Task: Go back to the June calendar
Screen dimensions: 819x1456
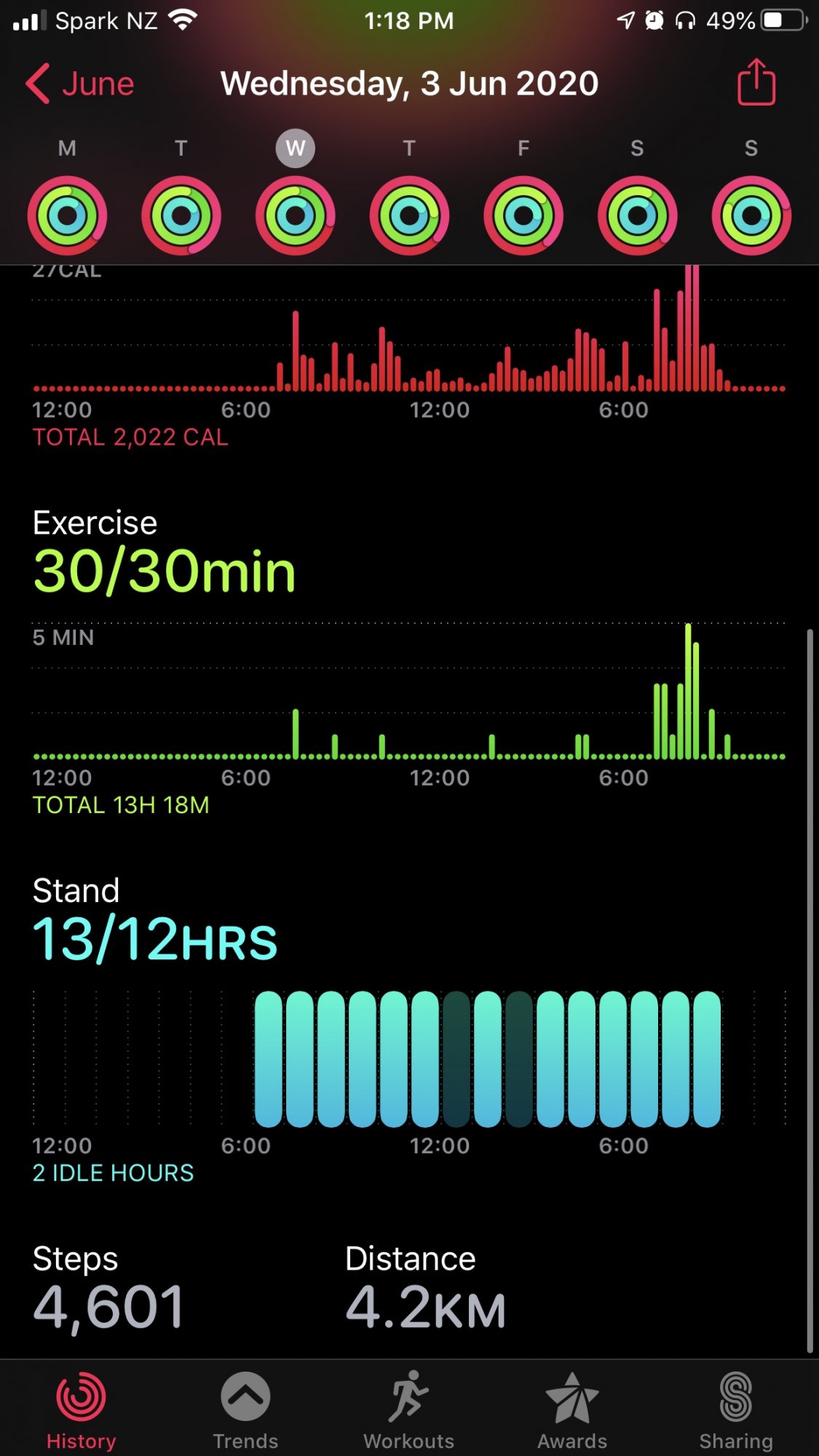Action: tap(80, 84)
